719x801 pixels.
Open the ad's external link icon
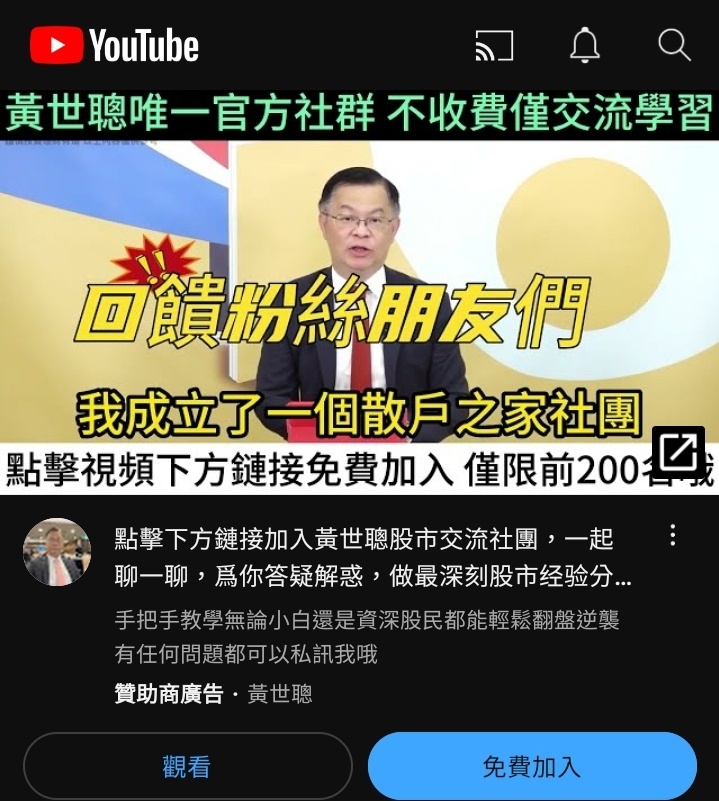[679, 452]
